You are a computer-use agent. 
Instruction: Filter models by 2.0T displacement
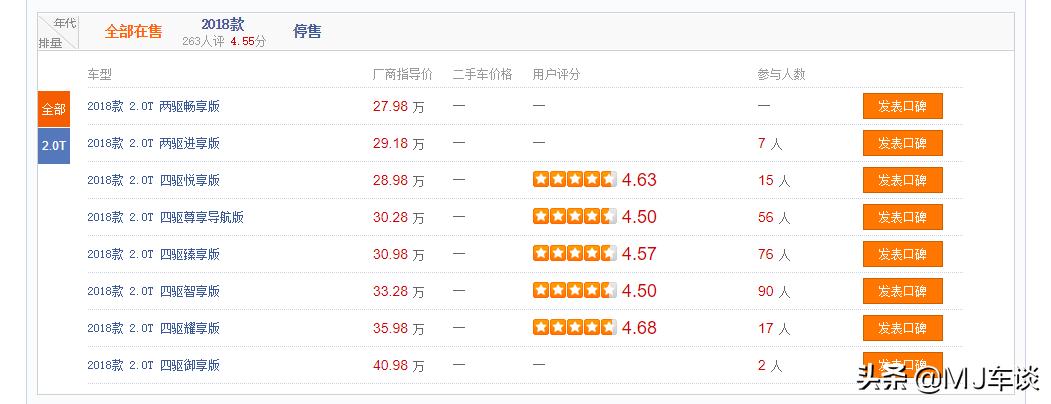(53, 145)
